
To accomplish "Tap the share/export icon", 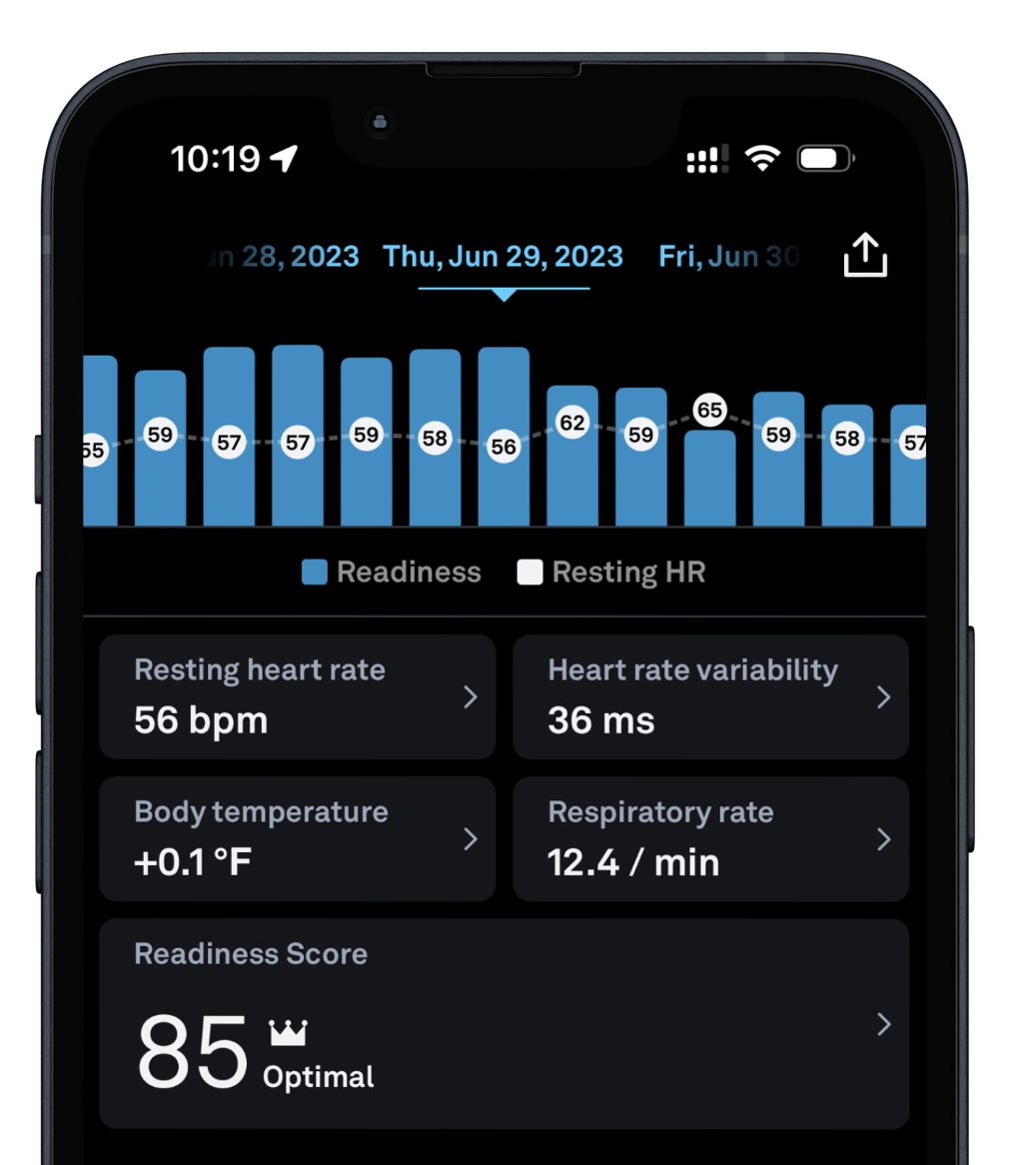I will tap(865, 255).
